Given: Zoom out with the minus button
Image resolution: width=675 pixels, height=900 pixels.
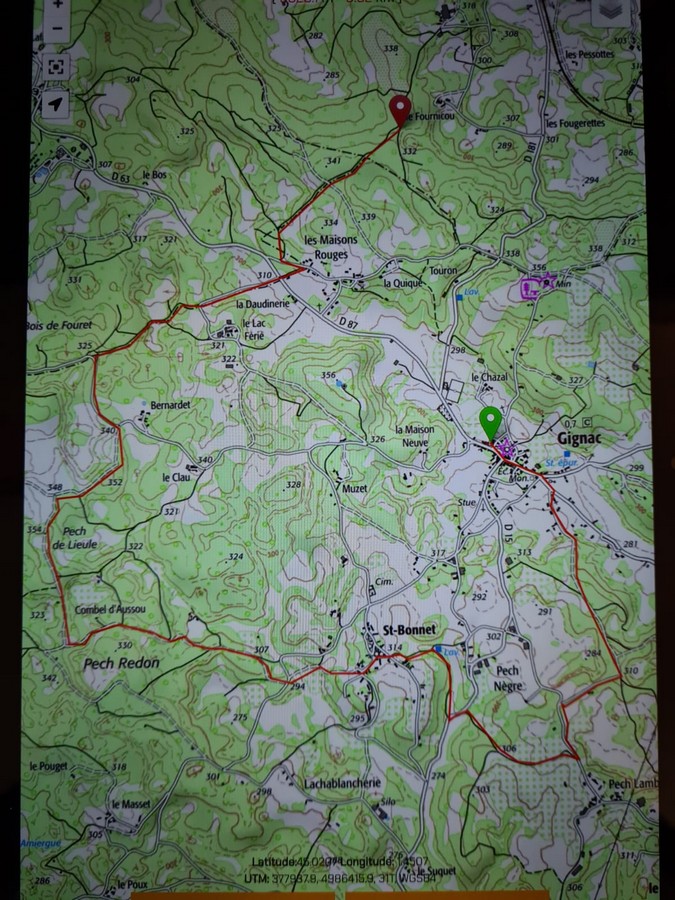Looking at the screenshot, I should coord(55,28).
